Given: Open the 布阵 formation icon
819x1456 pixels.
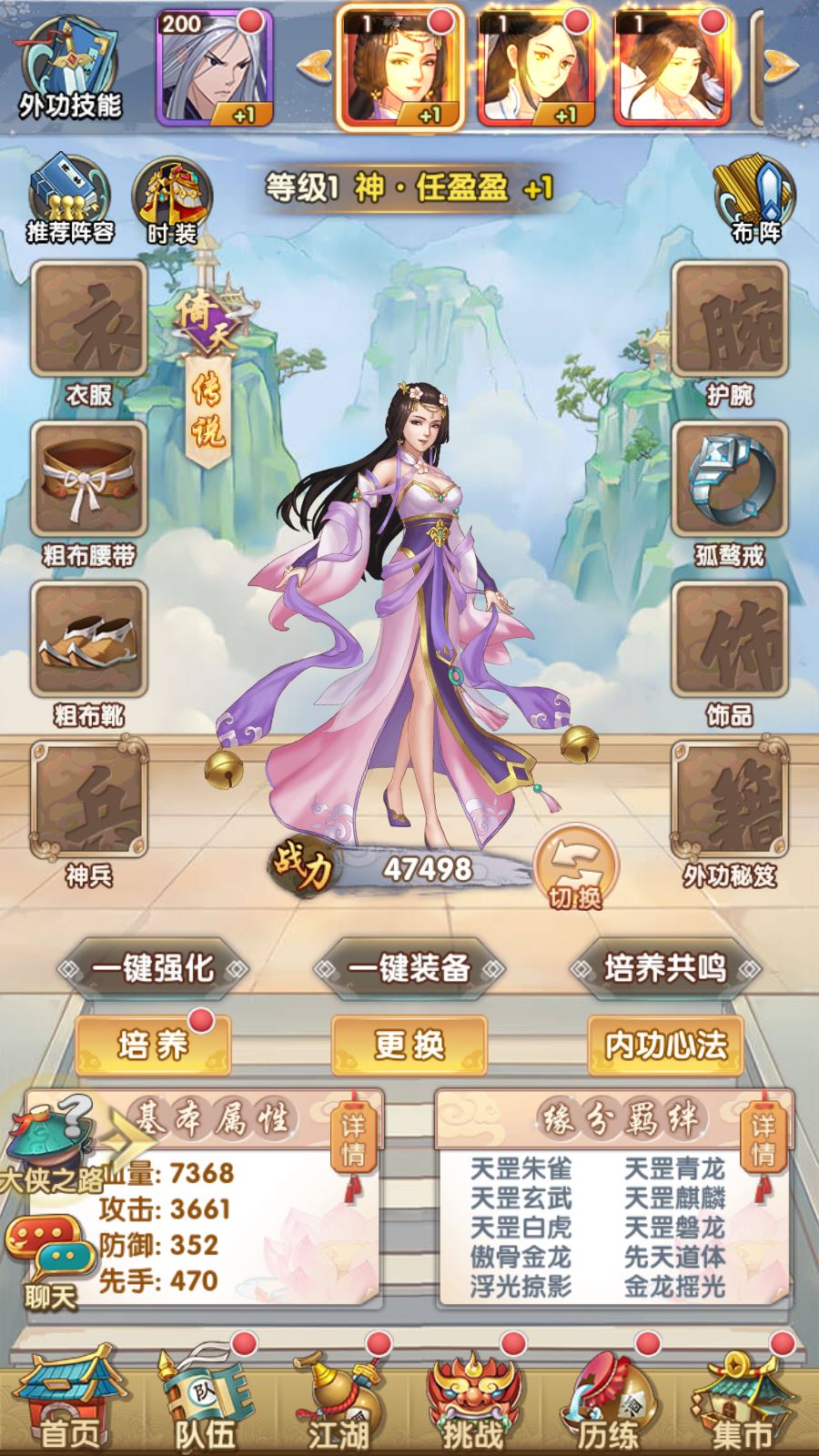Looking at the screenshot, I should 755,202.
